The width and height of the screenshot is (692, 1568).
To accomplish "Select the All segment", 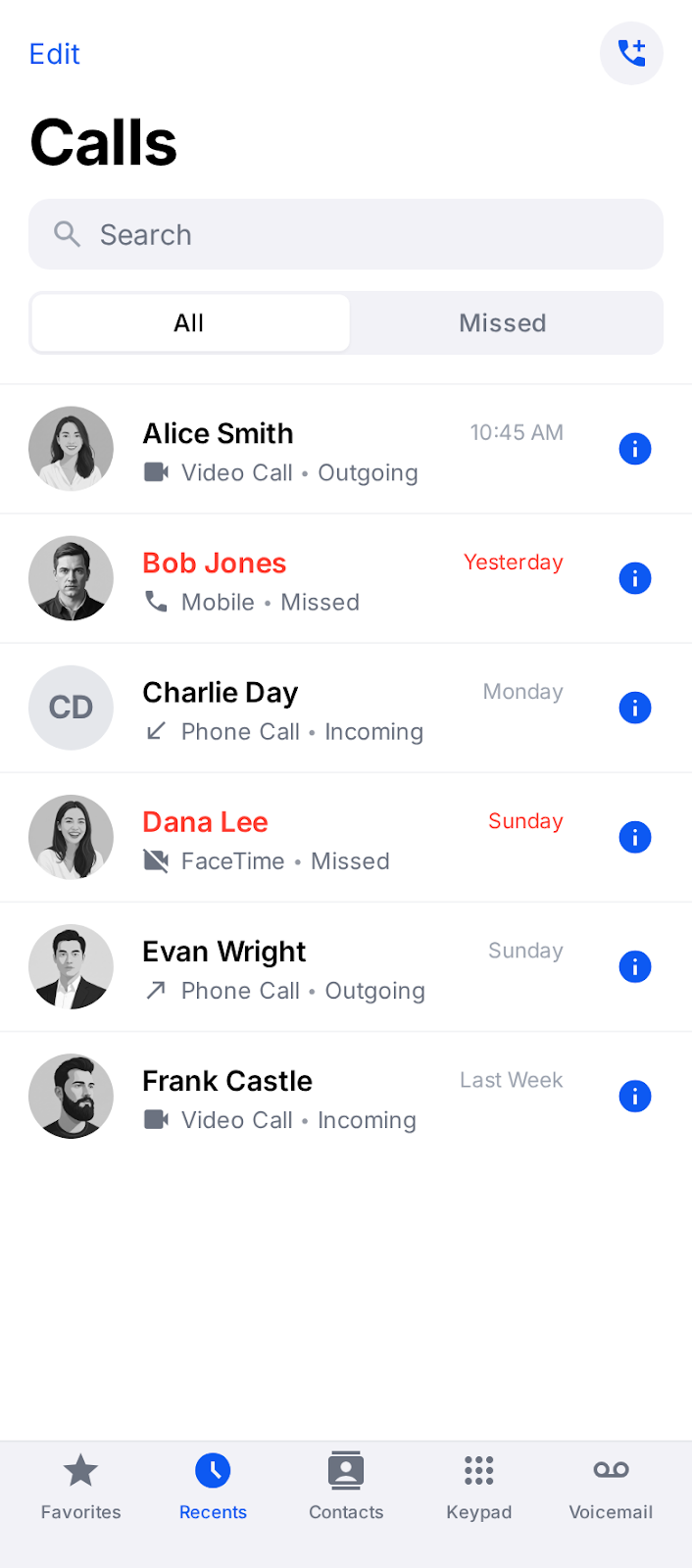I will (190, 323).
